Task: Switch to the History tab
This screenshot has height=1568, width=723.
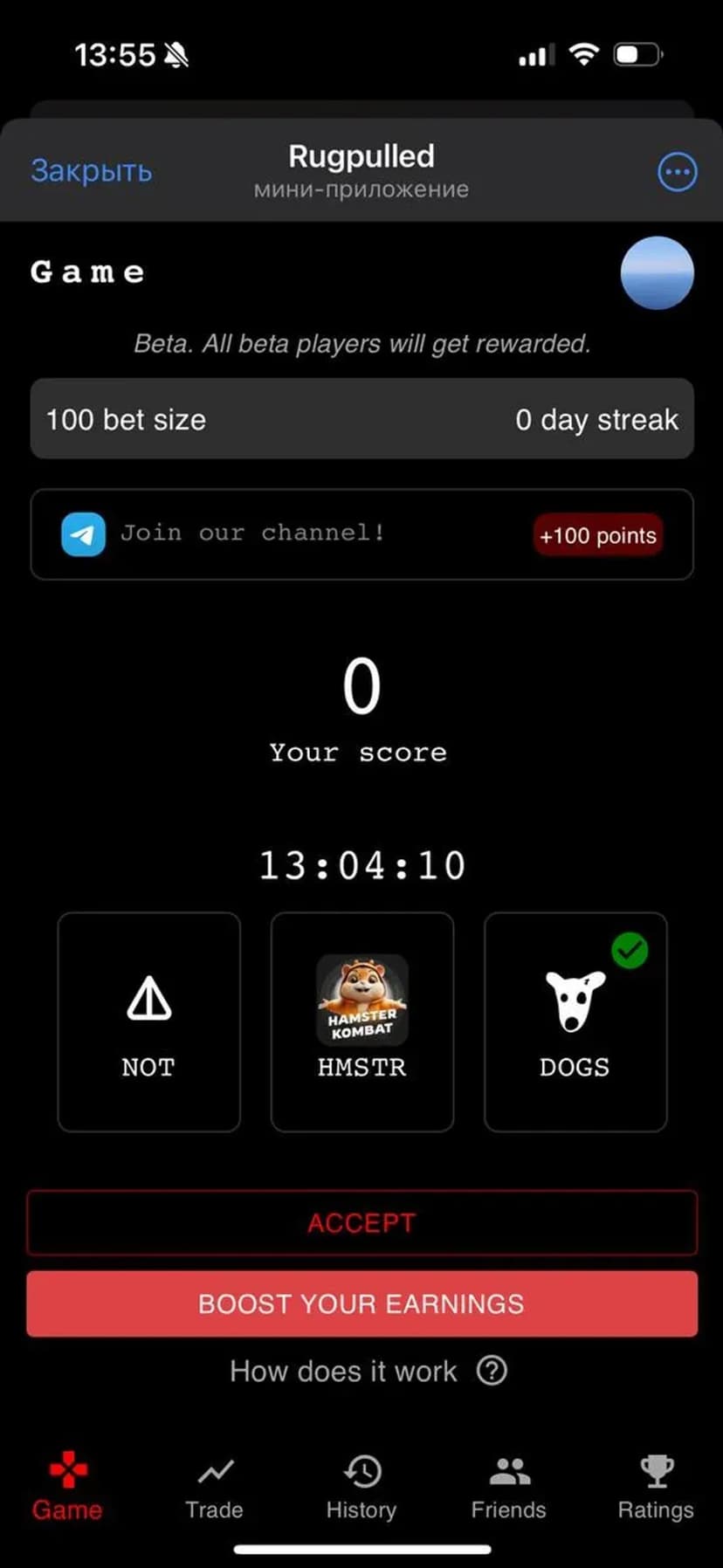Action: pos(361,1487)
